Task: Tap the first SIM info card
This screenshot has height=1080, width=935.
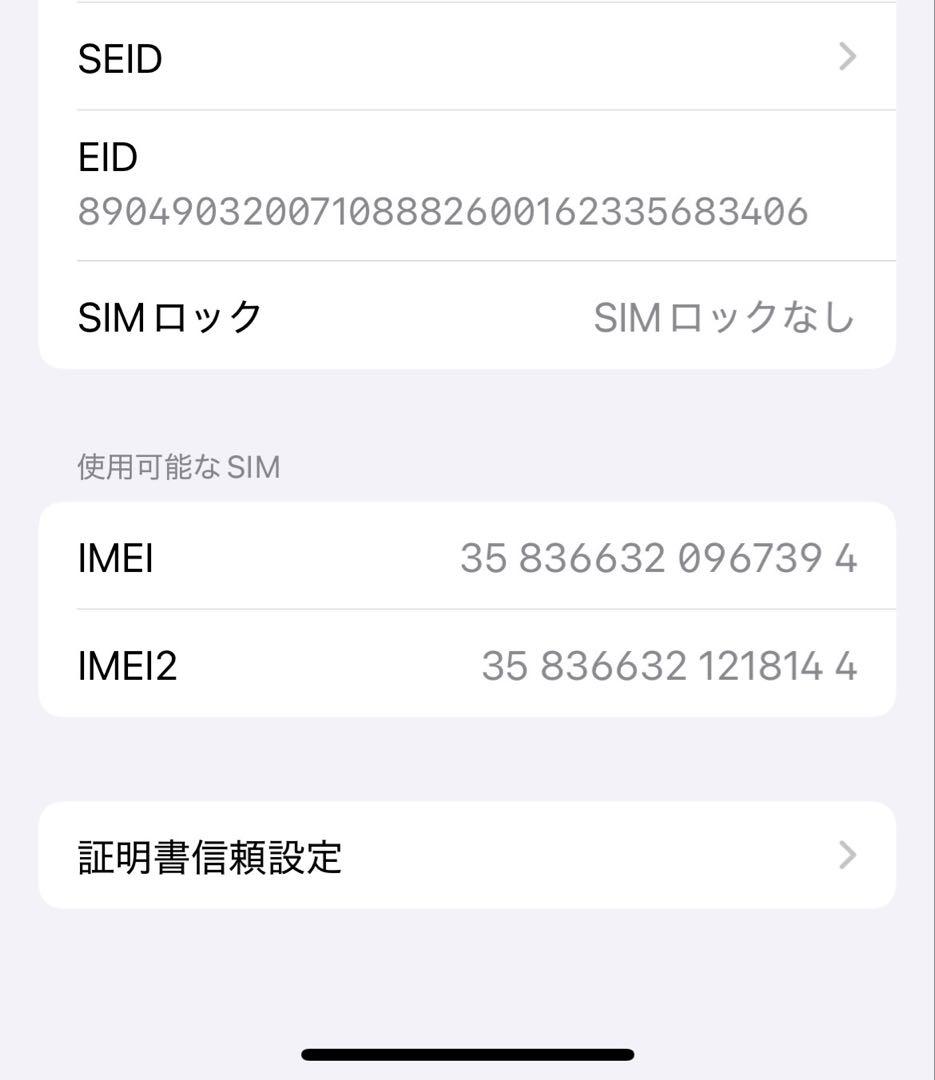Action: [467, 610]
